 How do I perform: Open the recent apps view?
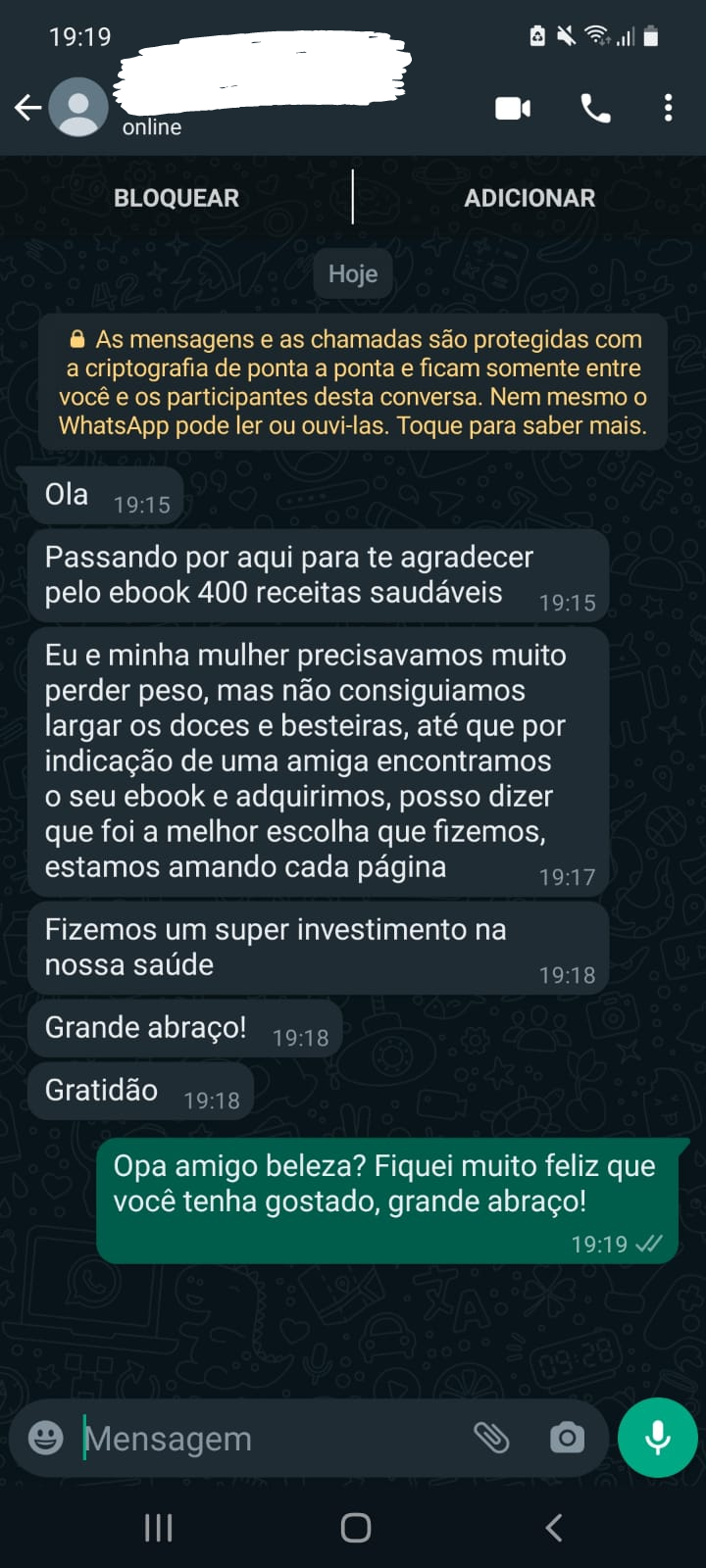pyautogui.click(x=158, y=1527)
